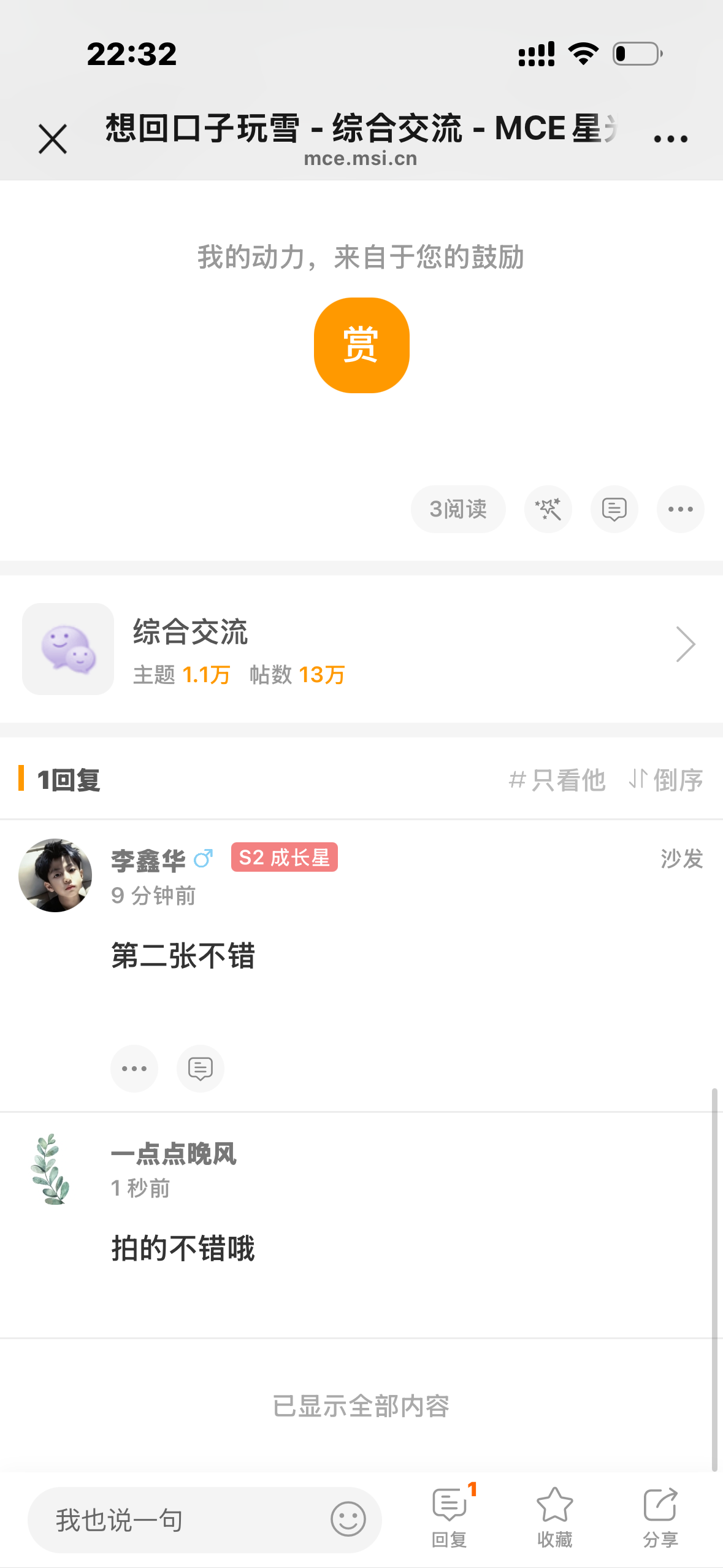The image size is (723, 1568).
Task: Reply to 李鑫华's comment
Action: 201,1069
